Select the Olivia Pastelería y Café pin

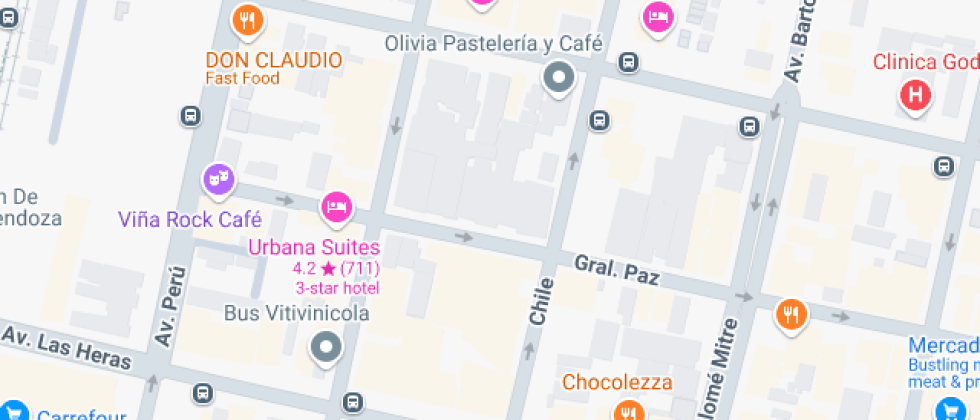pos(557,76)
